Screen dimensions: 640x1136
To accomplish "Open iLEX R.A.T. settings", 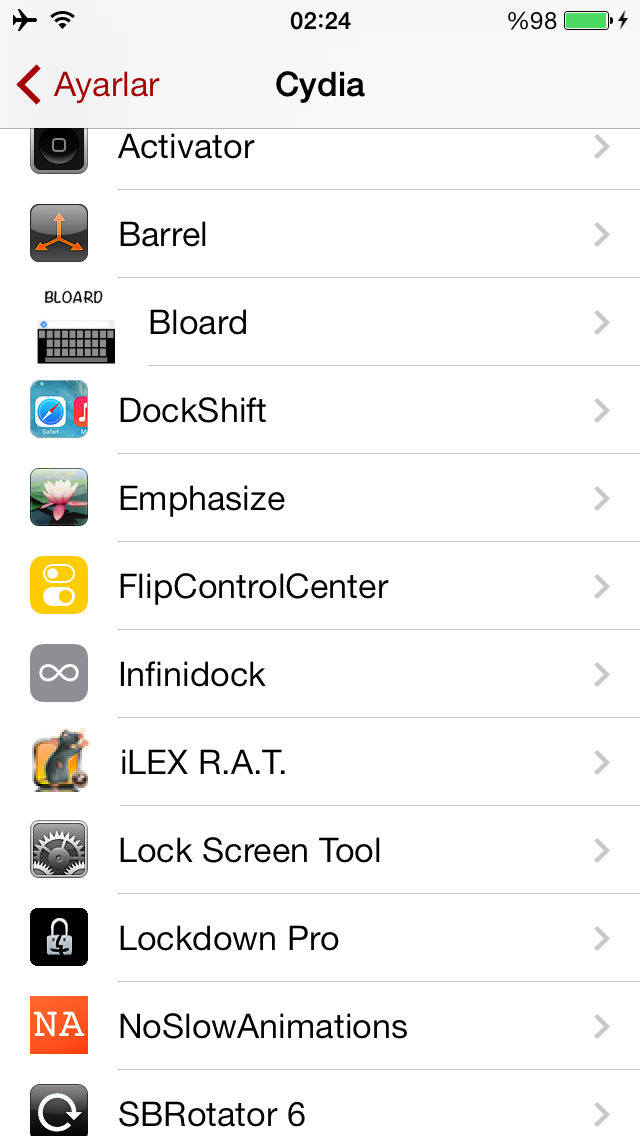I will coord(320,761).
